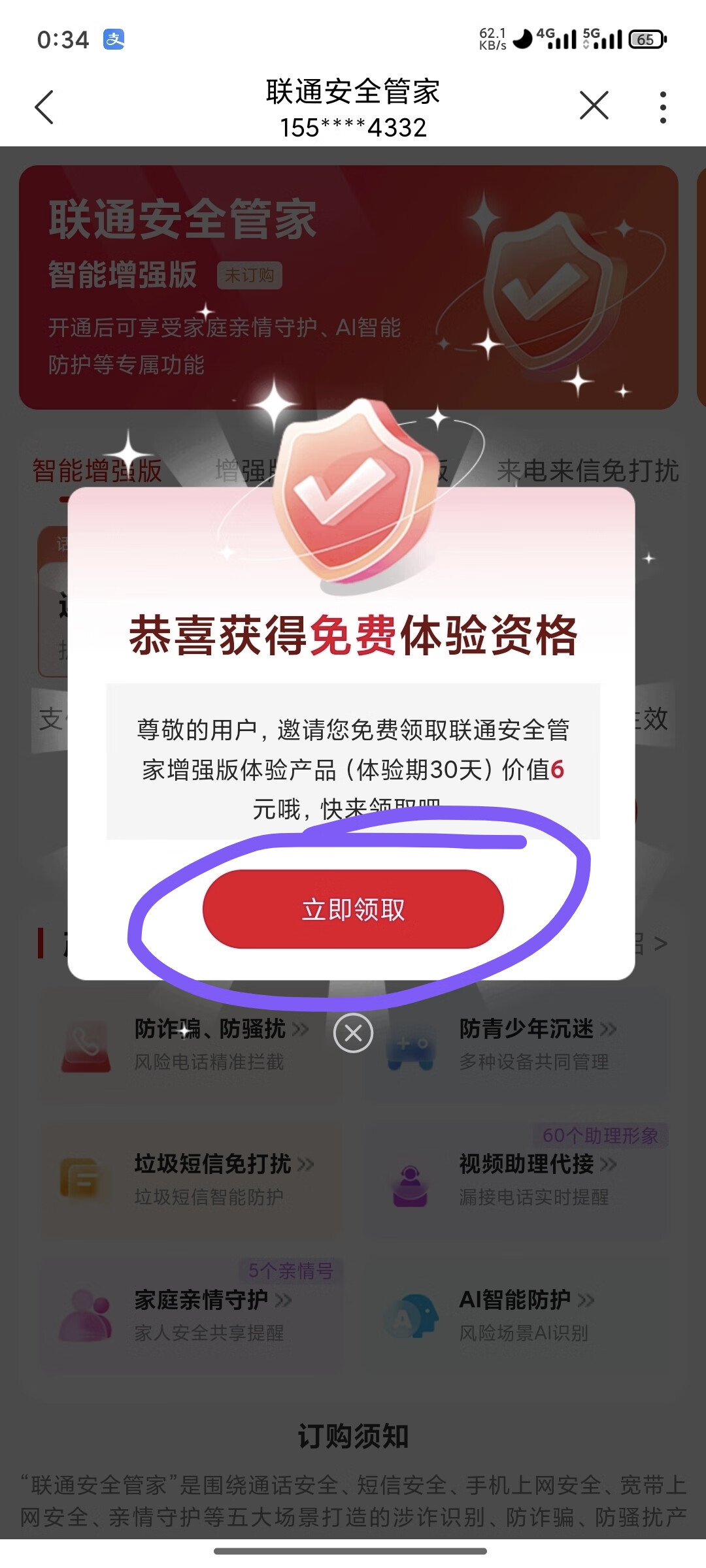Open the three-dot overflow menu
Viewport: 706px width, 1568px height.
663,106
